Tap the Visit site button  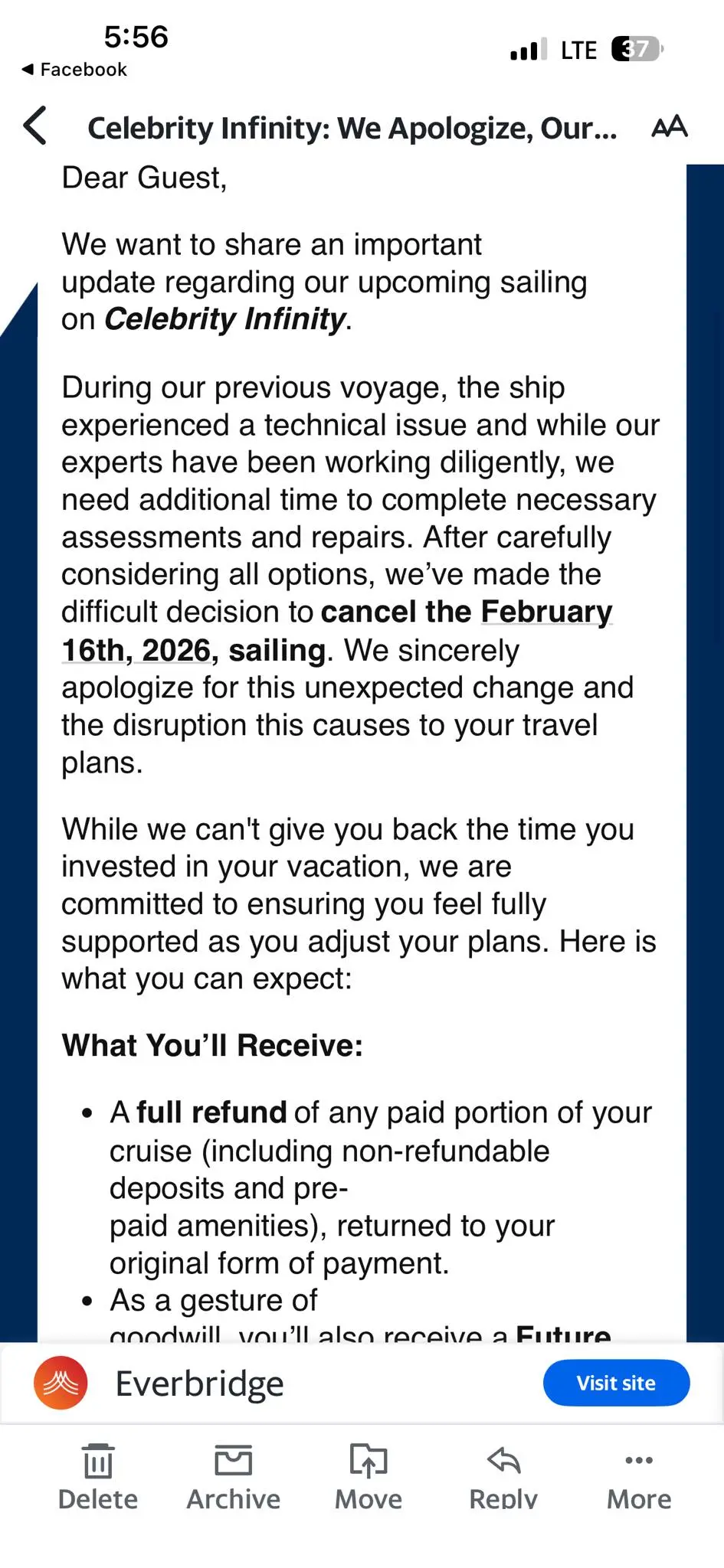tap(616, 1383)
